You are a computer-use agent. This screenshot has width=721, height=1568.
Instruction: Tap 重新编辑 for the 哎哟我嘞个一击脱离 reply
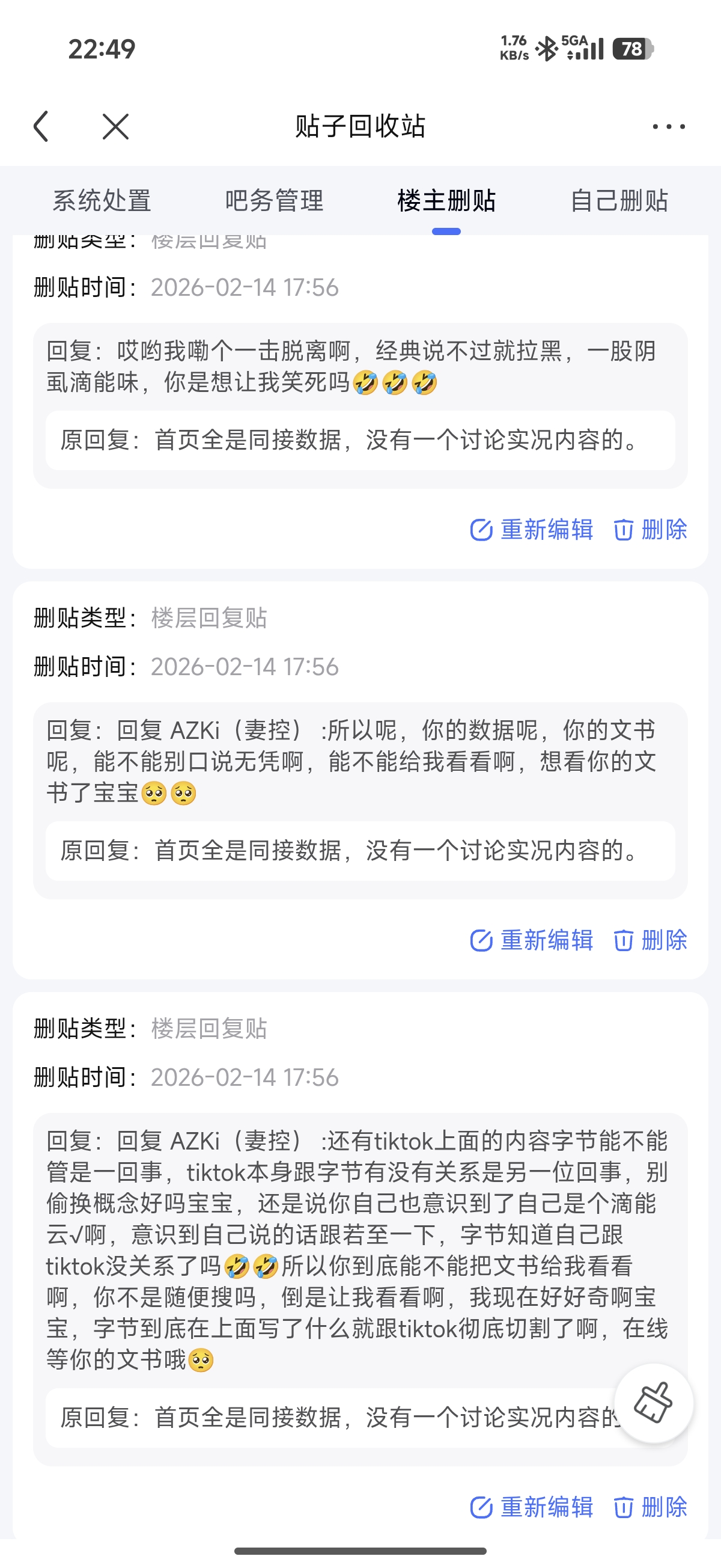pos(532,530)
